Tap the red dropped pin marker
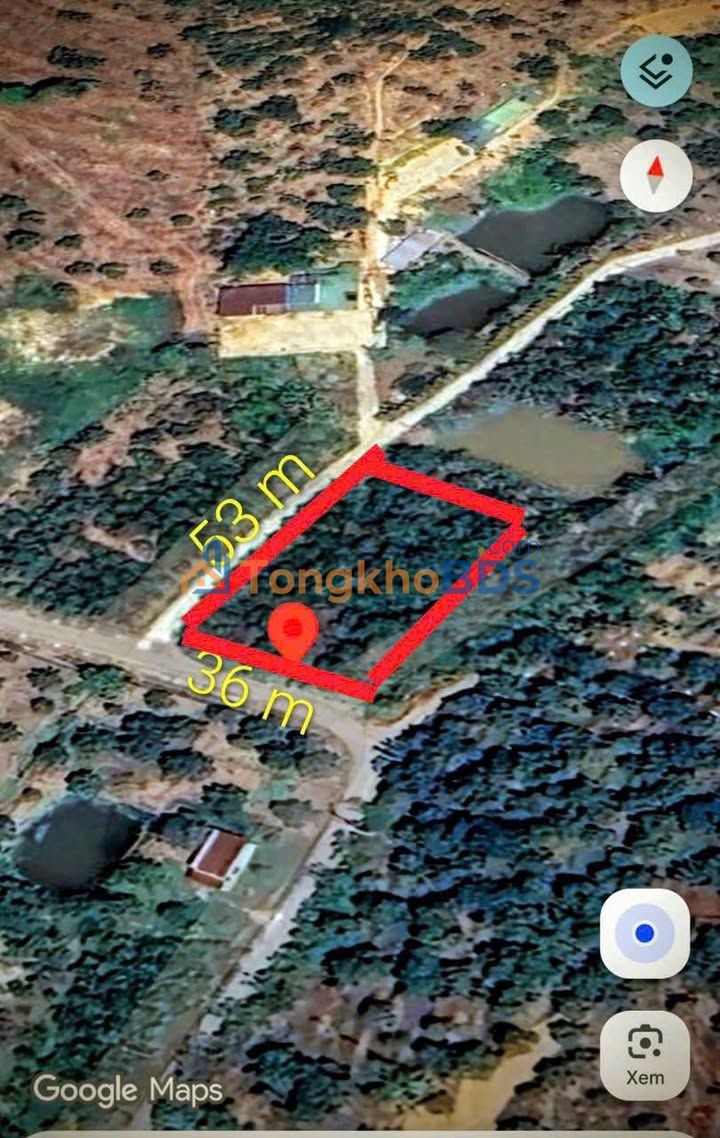 [293, 630]
